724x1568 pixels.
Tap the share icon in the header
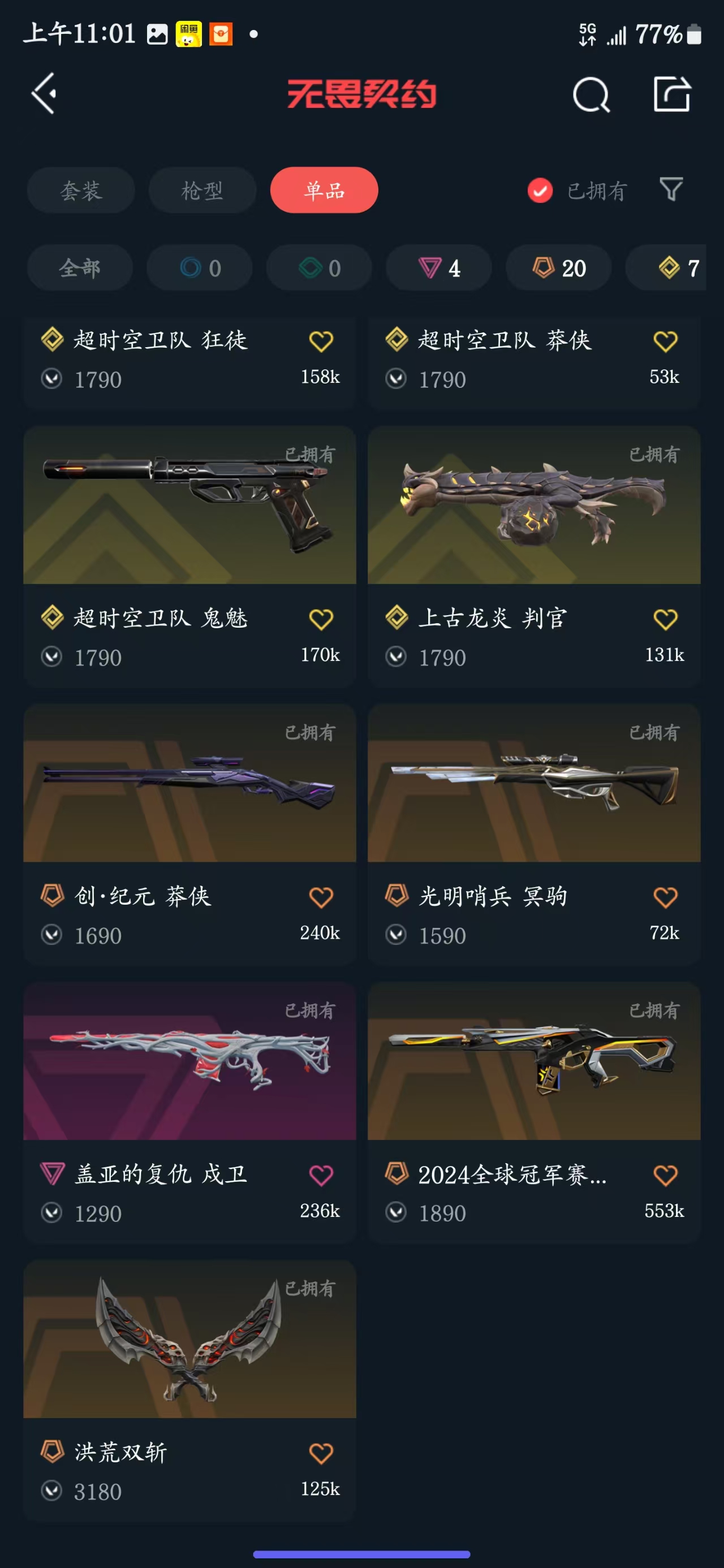tap(672, 94)
